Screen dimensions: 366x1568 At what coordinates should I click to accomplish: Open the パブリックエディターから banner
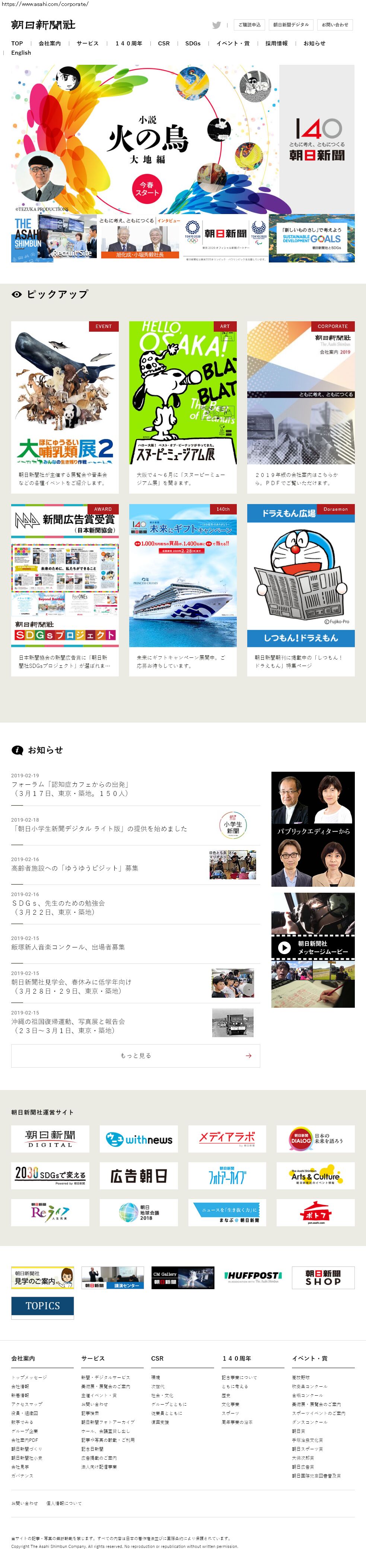pyautogui.click(x=312, y=828)
